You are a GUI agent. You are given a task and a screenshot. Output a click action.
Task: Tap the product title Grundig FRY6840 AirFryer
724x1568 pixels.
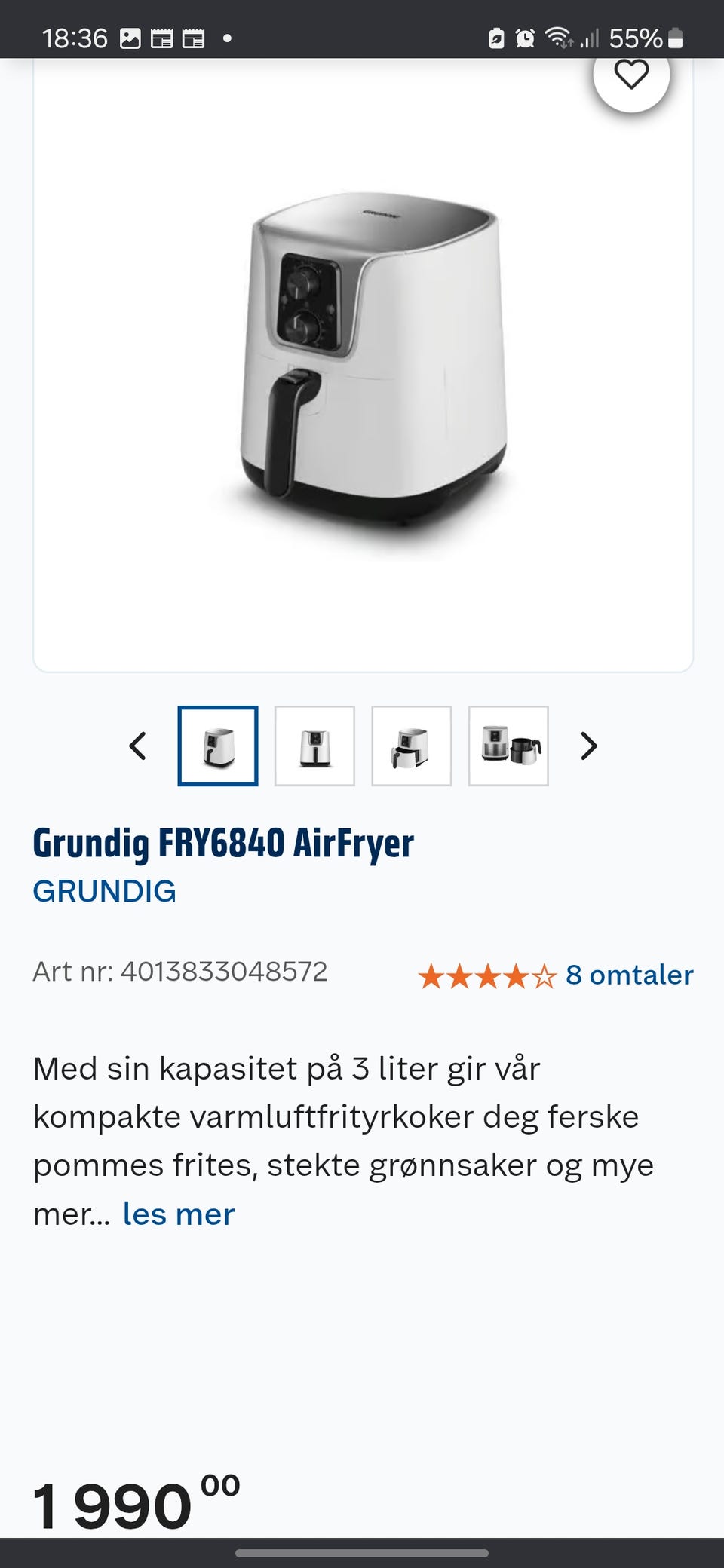pos(223,844)
